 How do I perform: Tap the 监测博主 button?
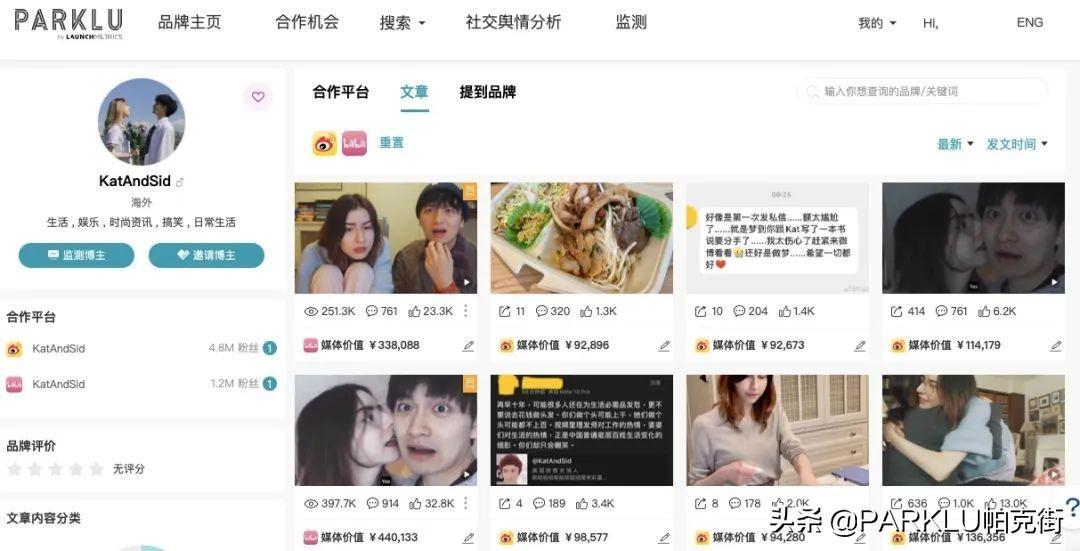pyautogui.click(x=76, y=255)
